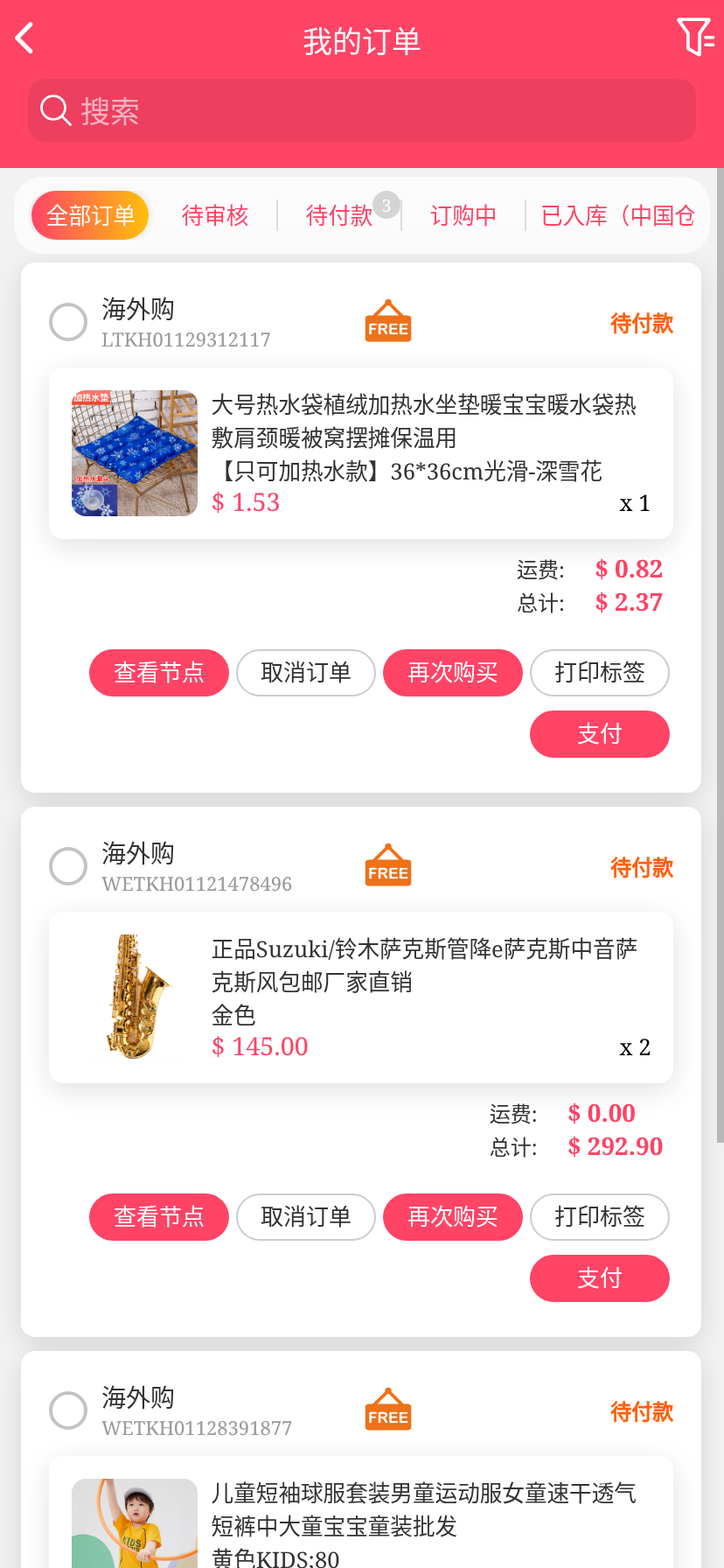Go back from 我的订单

point(25,38)
